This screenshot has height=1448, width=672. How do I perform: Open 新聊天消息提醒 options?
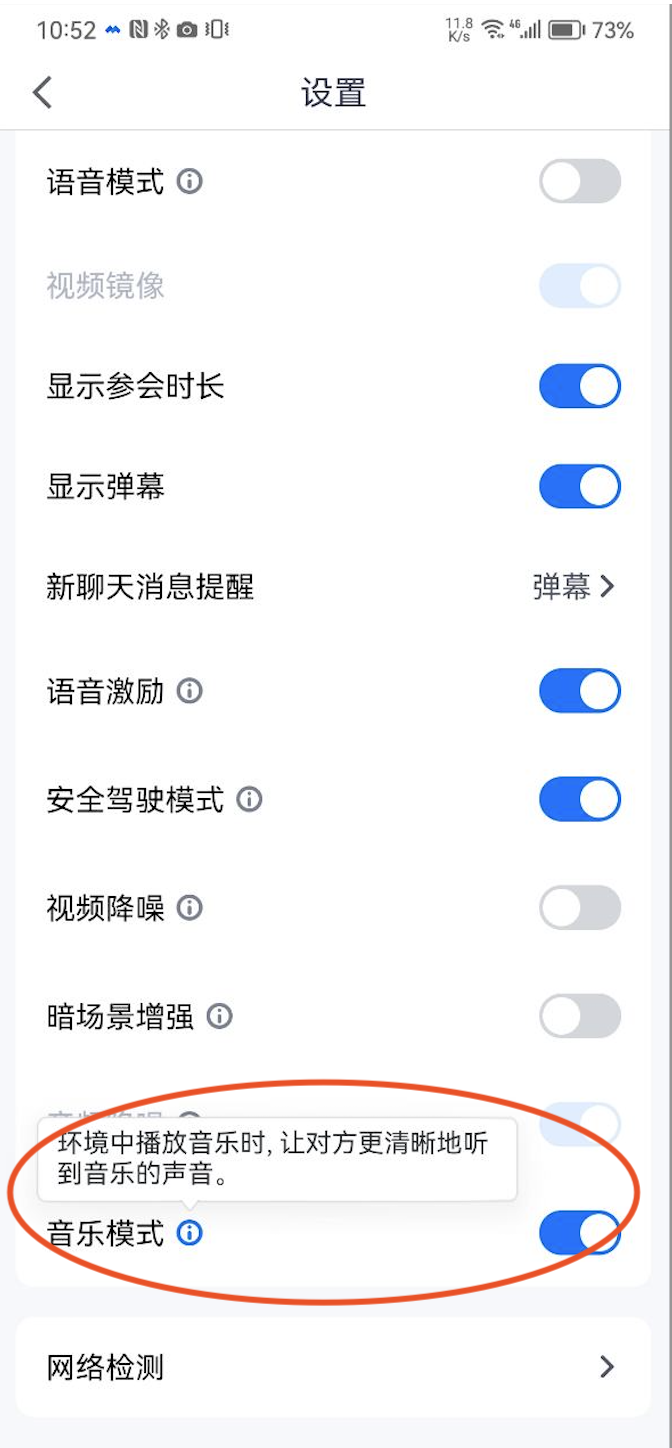pyautogui.click(x=574, y=587)
